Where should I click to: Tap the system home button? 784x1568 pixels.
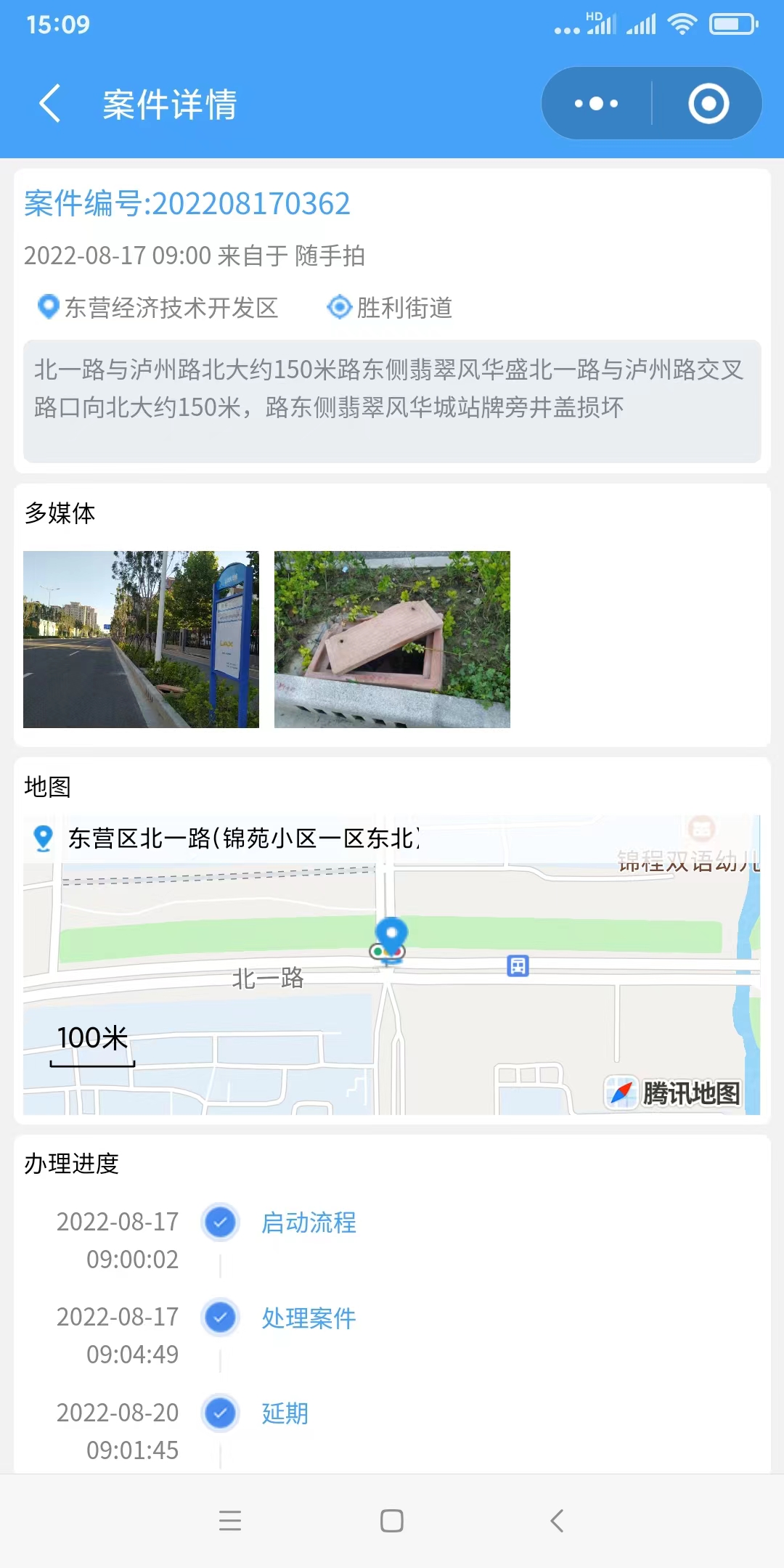[x=392, y=1521]
